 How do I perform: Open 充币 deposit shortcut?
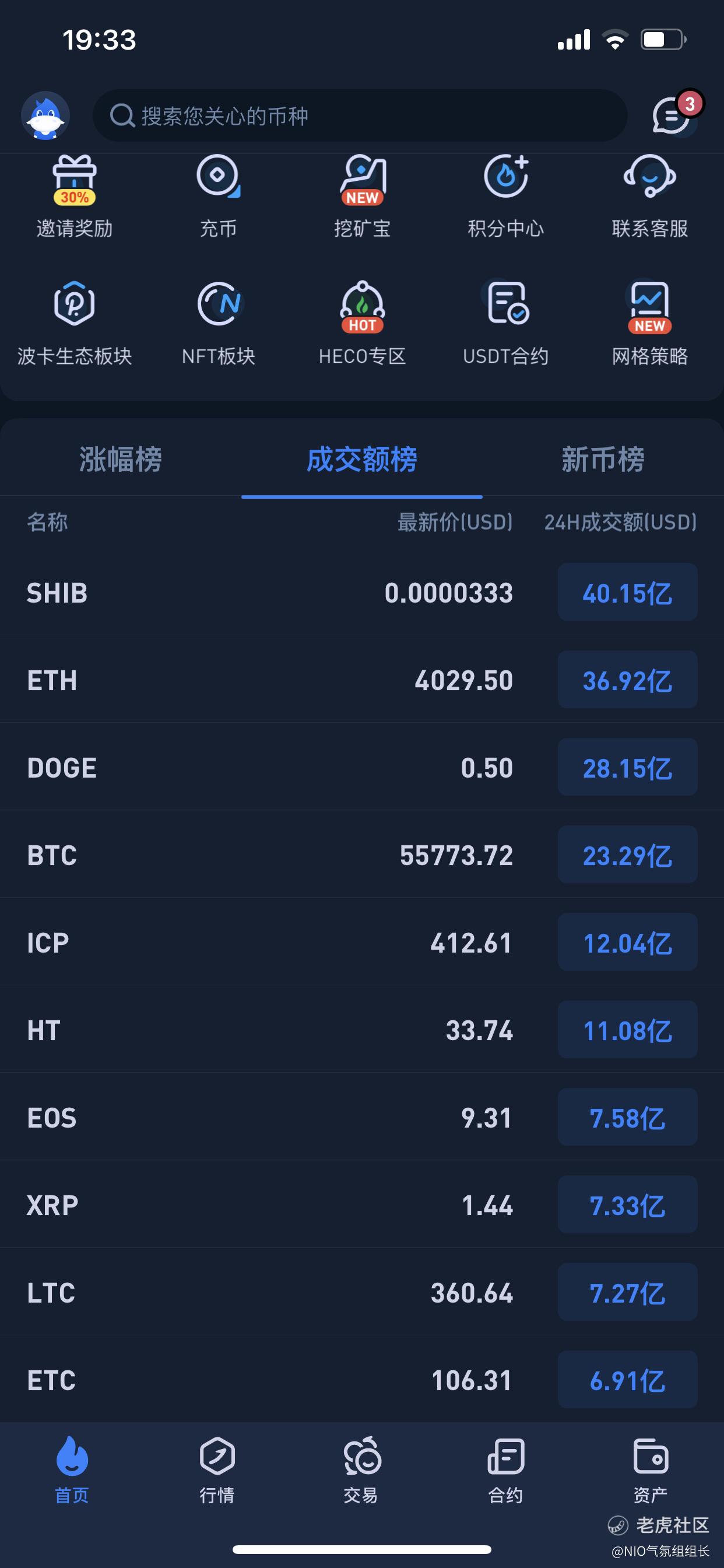219,197
